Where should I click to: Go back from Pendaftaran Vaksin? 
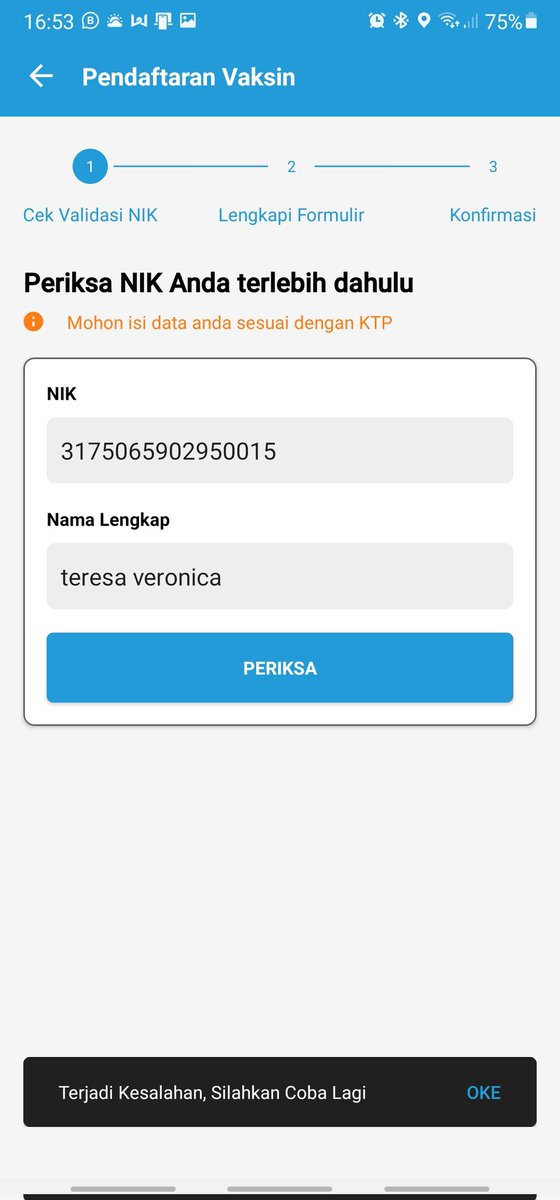click(x=41, y=77)
